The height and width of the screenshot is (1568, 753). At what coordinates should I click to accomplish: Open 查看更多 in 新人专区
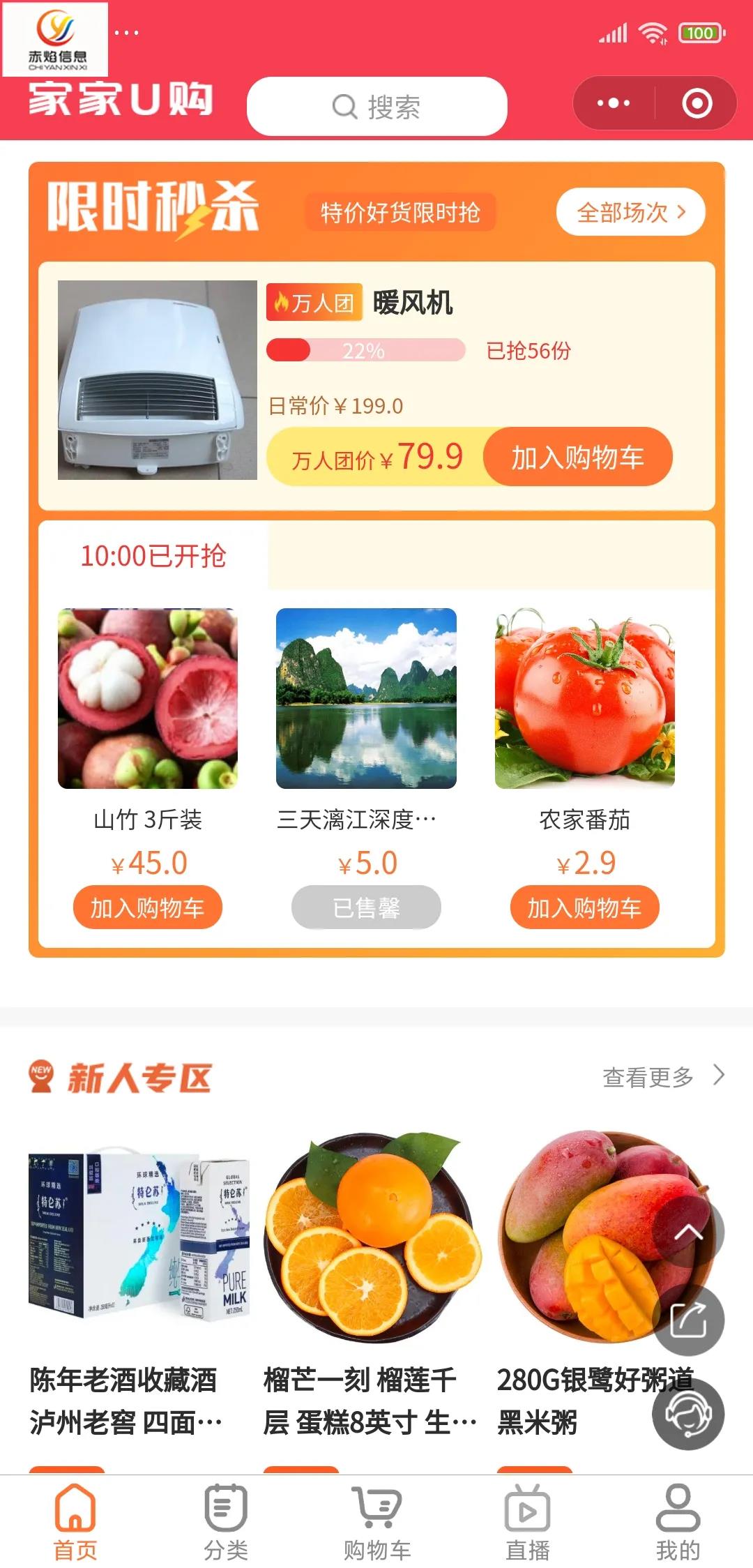pos(662,1077)
